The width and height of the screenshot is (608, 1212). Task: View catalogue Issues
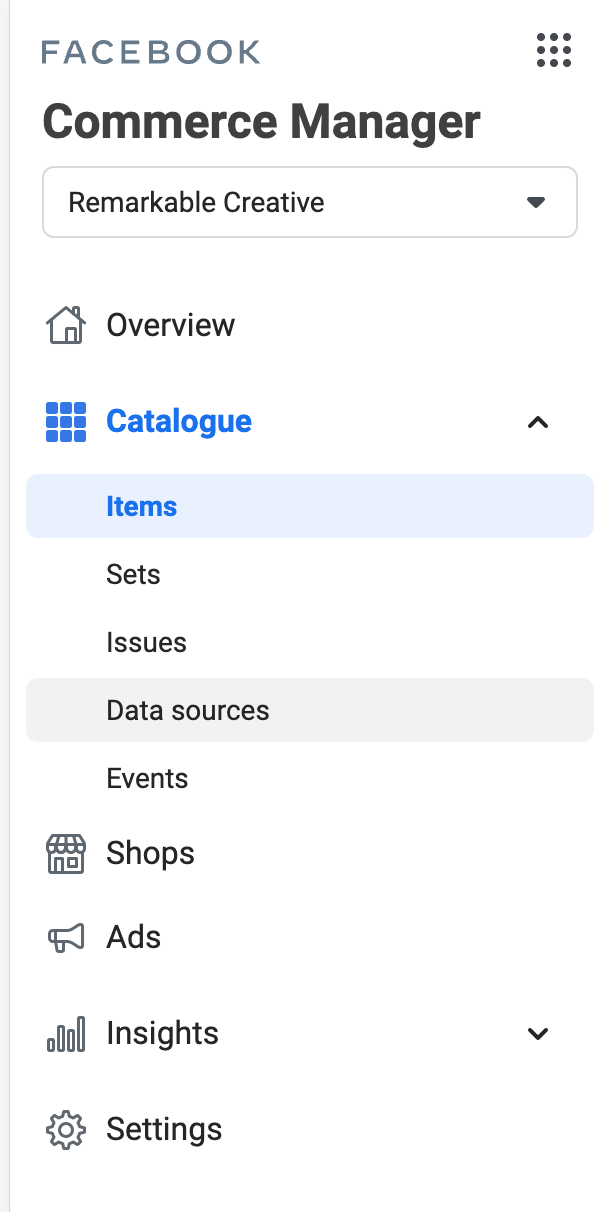click(310, 642)
